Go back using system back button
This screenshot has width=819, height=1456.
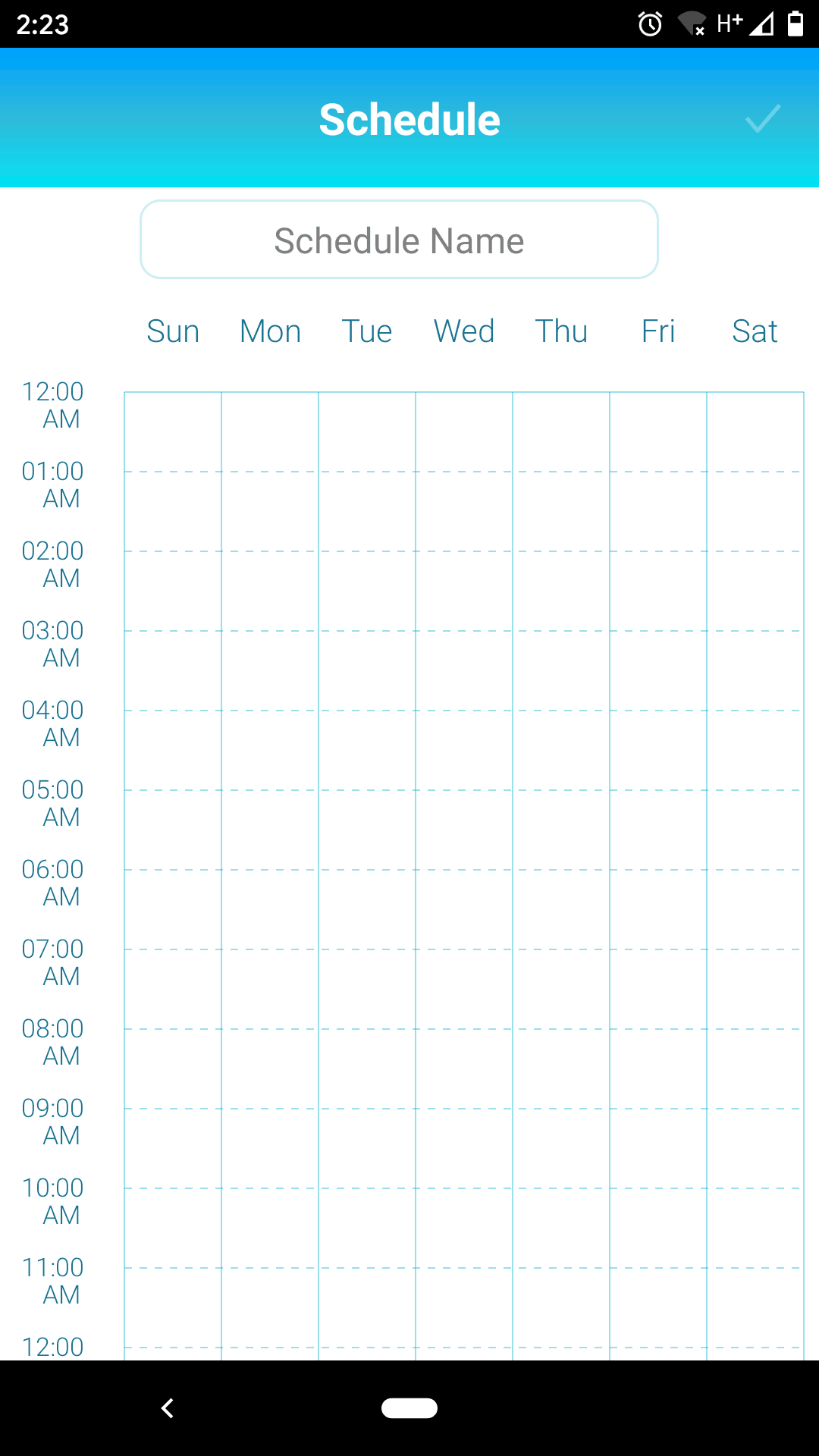click(168, 1408)
